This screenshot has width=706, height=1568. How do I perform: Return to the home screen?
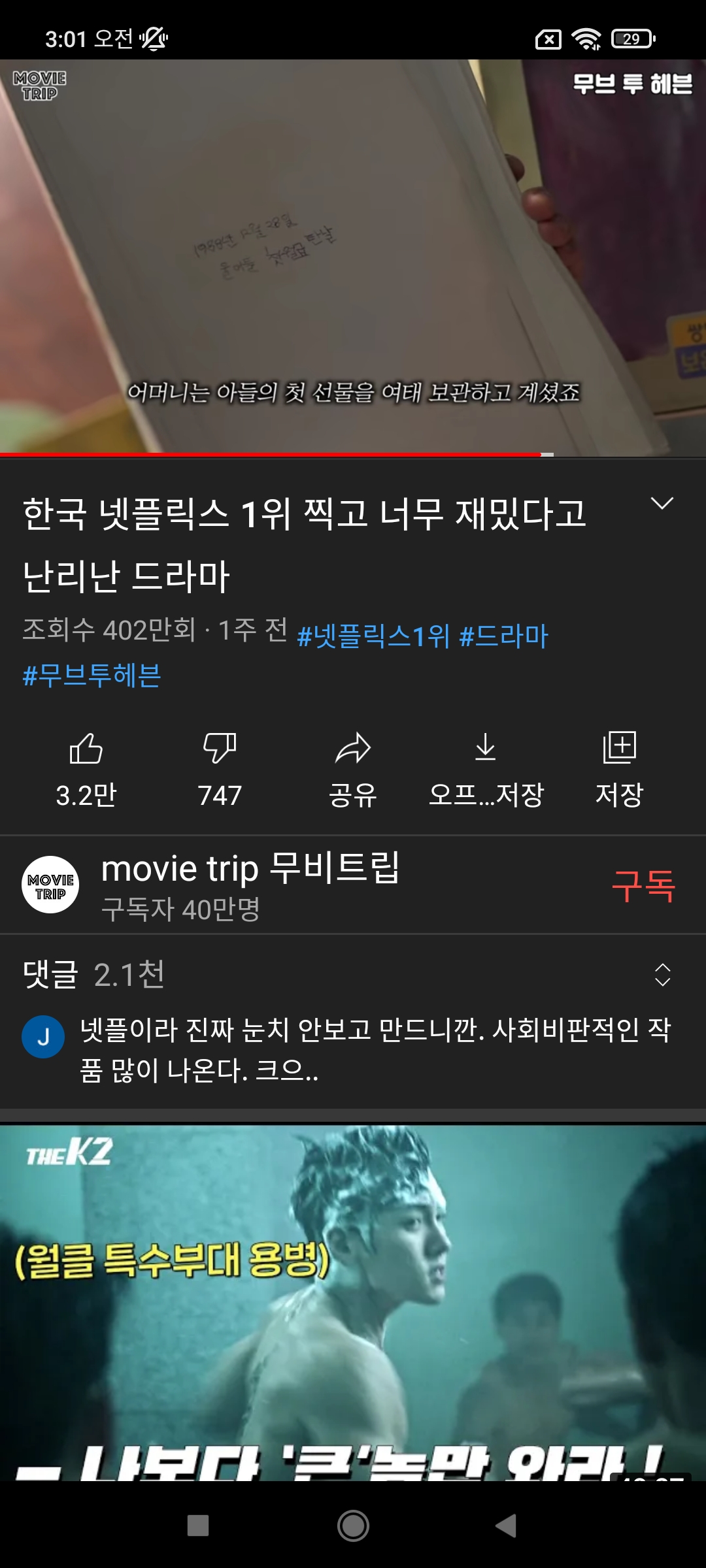click(x=353, y=1526)
